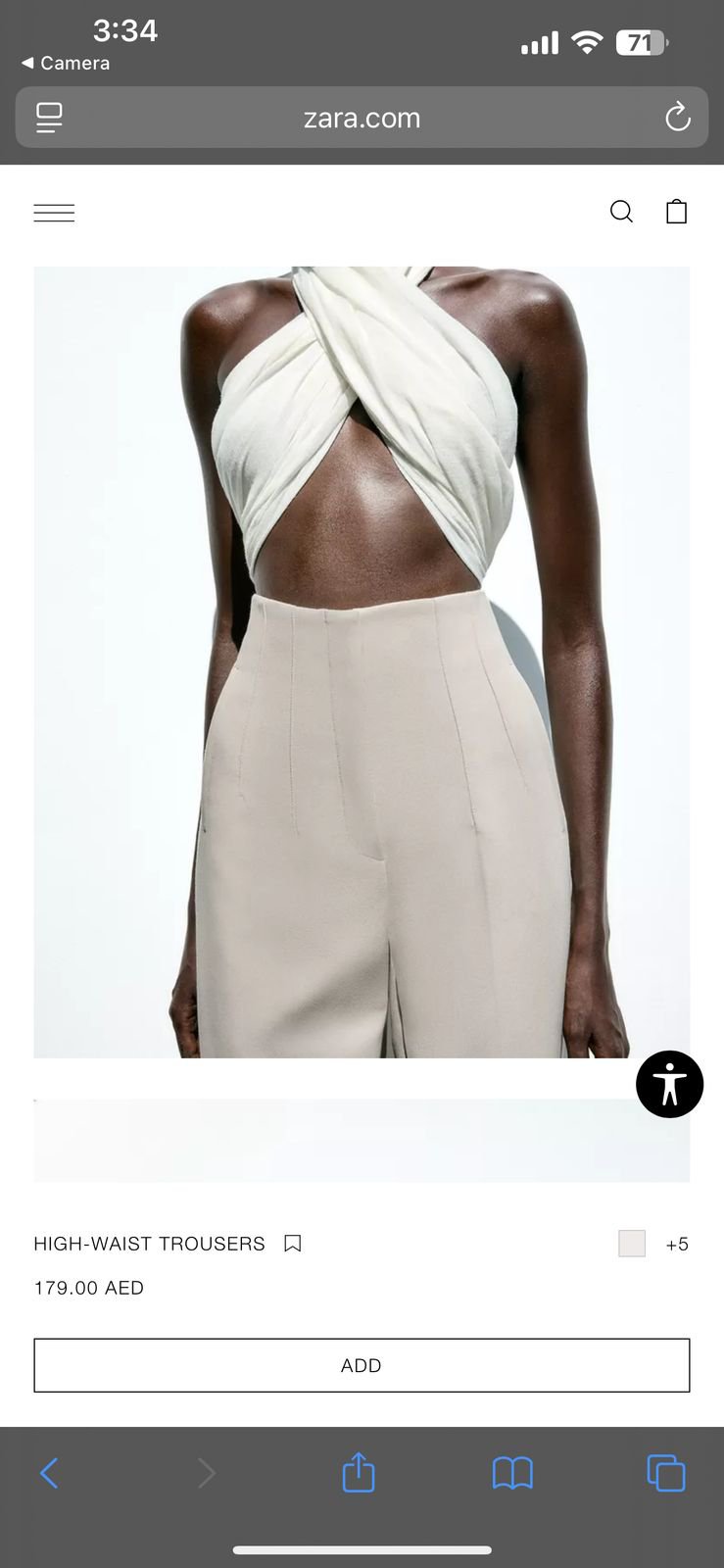Share this page from the Safari toolbar
The image size is (724, 1568).
point(359,1472)
